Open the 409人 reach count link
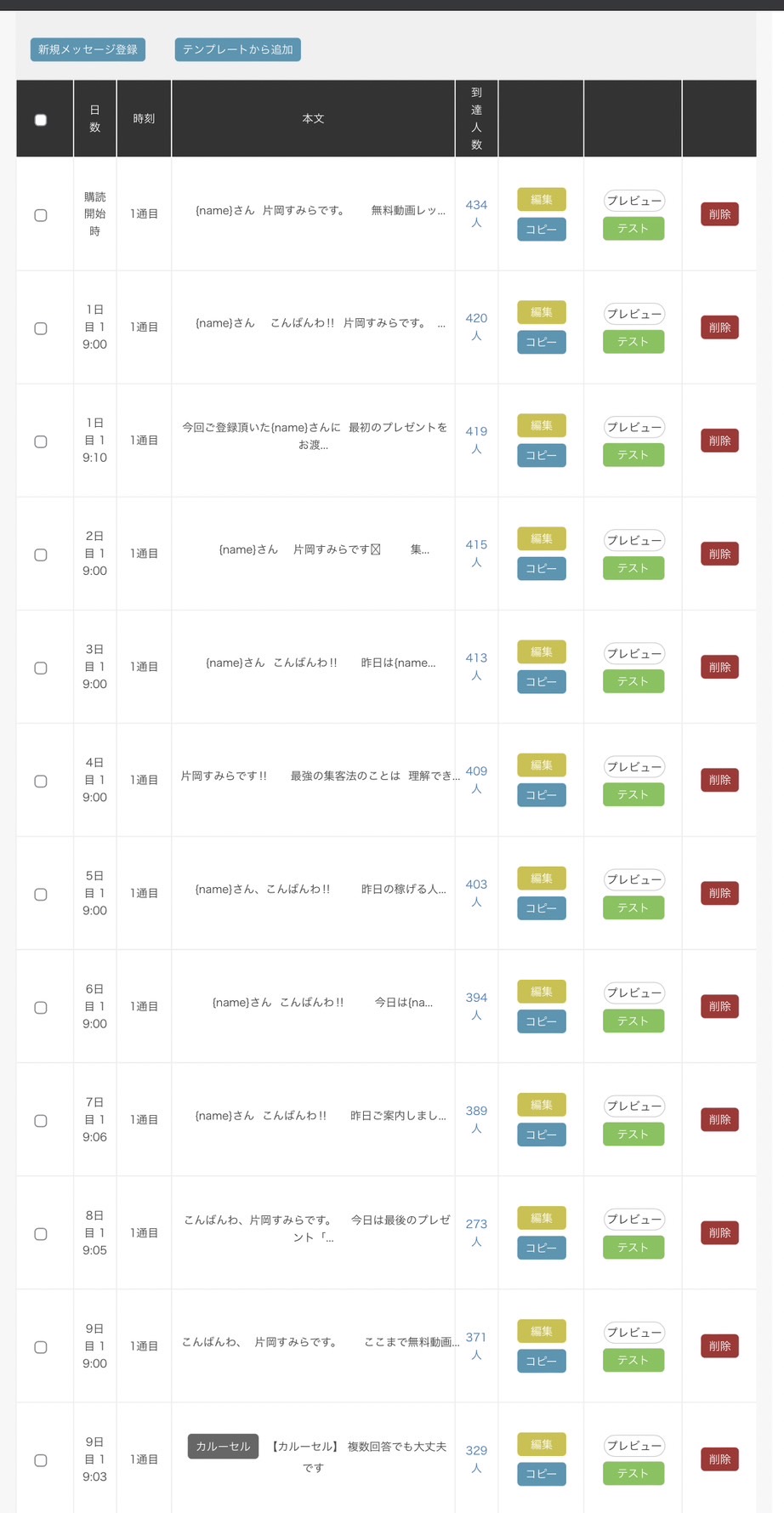 tap(476, 780)
